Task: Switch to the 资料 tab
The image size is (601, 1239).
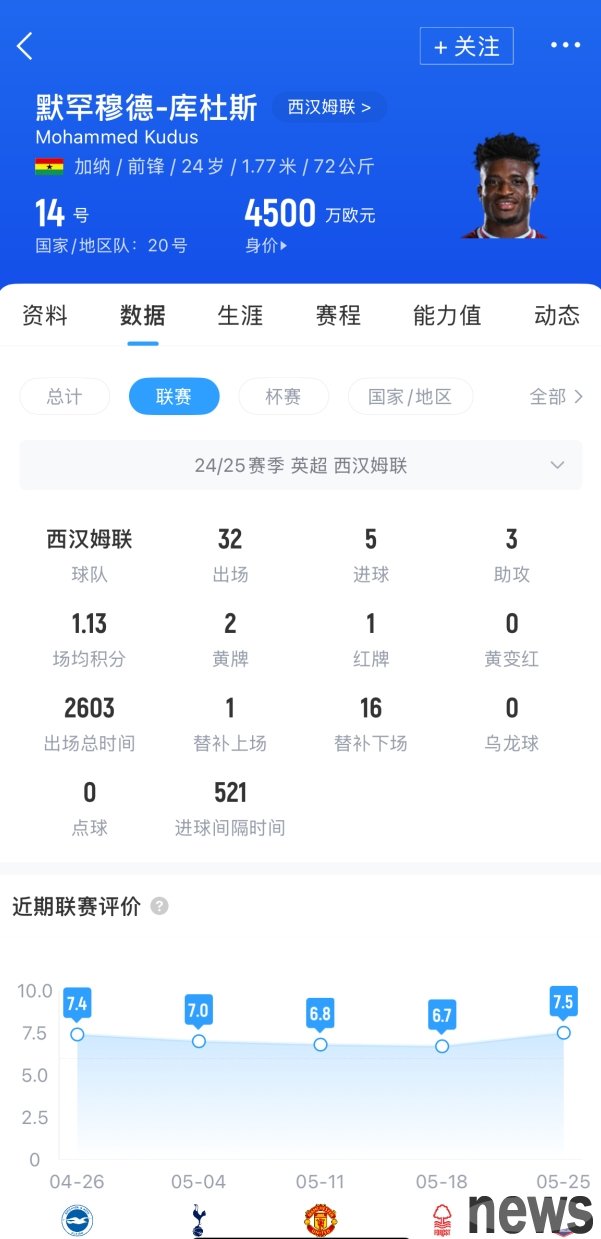Action: [x=45, y=316]
